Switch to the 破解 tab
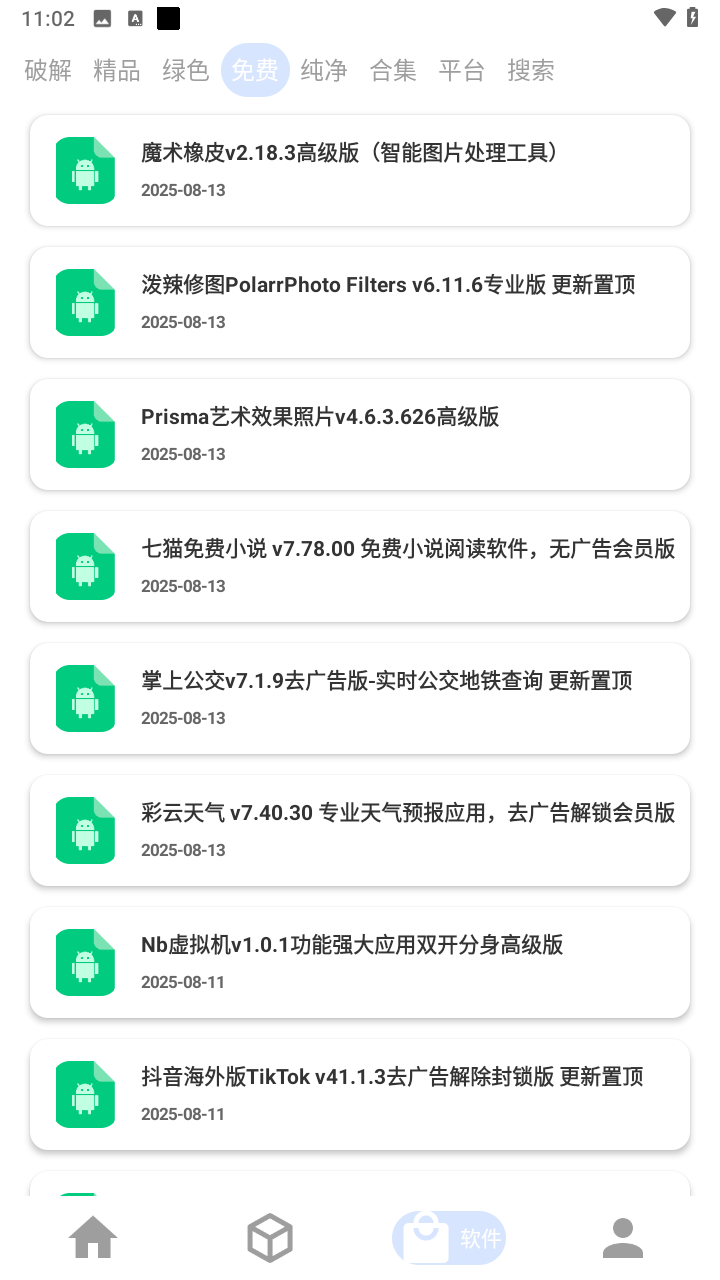 pyautogui.click(x=48, y=70)
